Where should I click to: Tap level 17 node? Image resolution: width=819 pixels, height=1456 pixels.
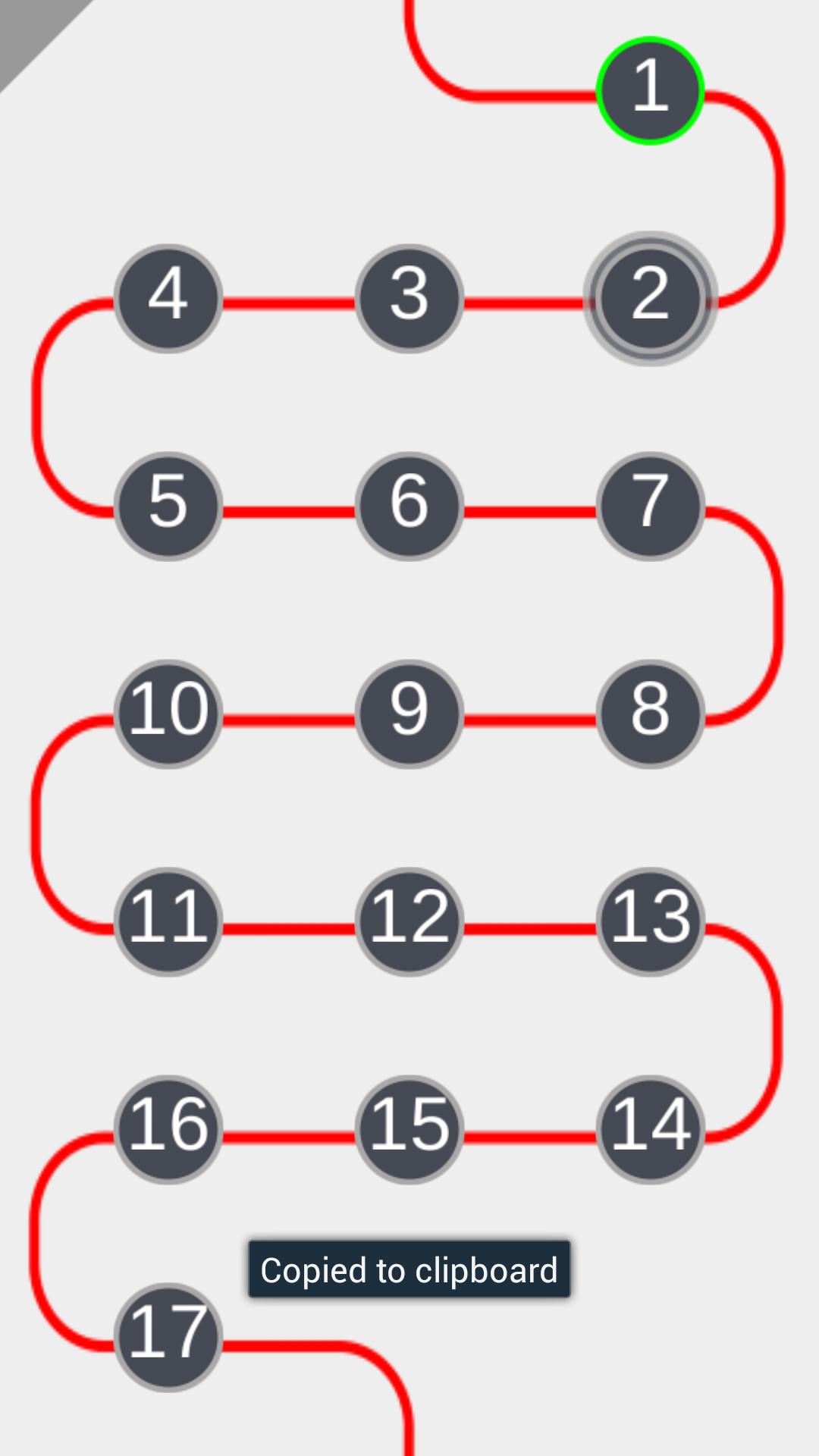click(168, 1337)
